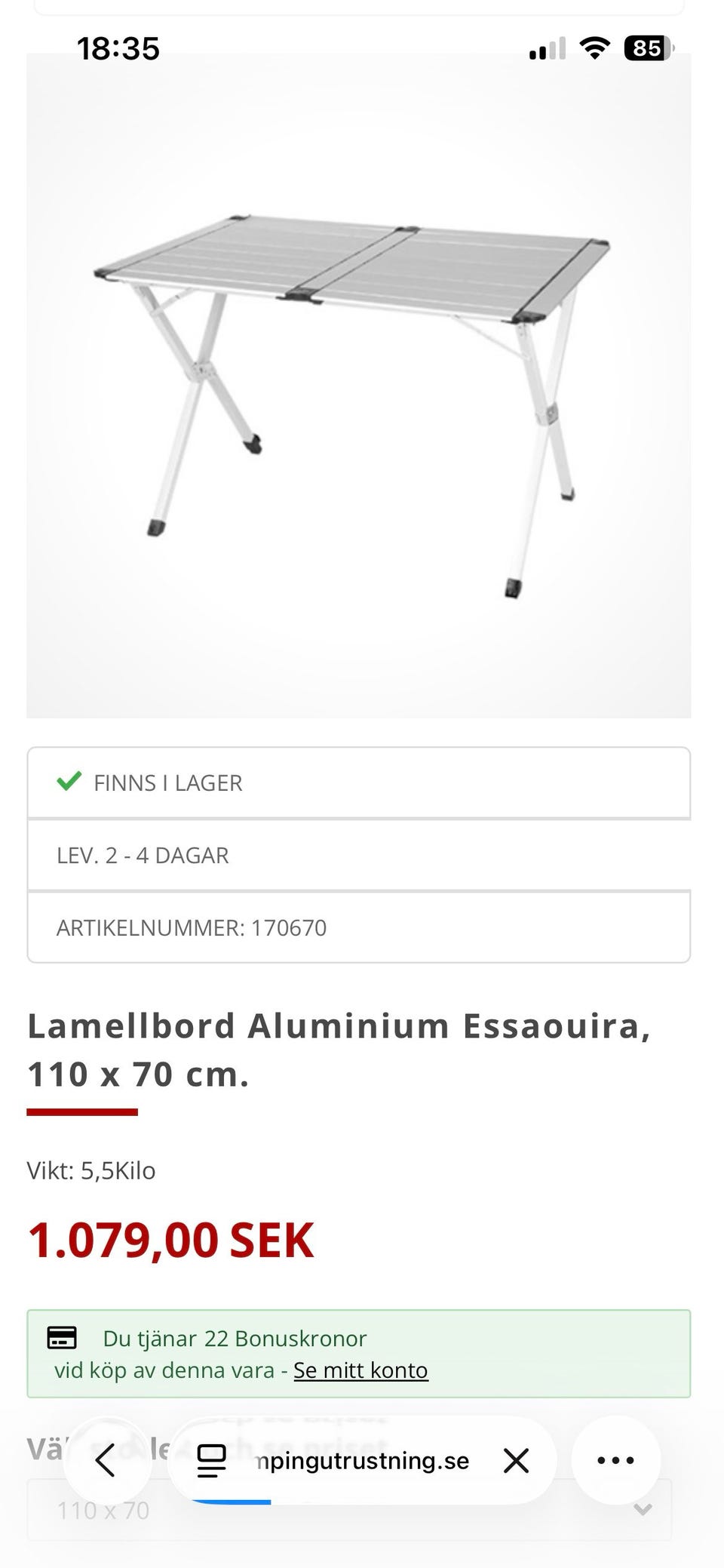Go back using the browser back arrow
The image size is (724, 1568).
[106, 1460]
